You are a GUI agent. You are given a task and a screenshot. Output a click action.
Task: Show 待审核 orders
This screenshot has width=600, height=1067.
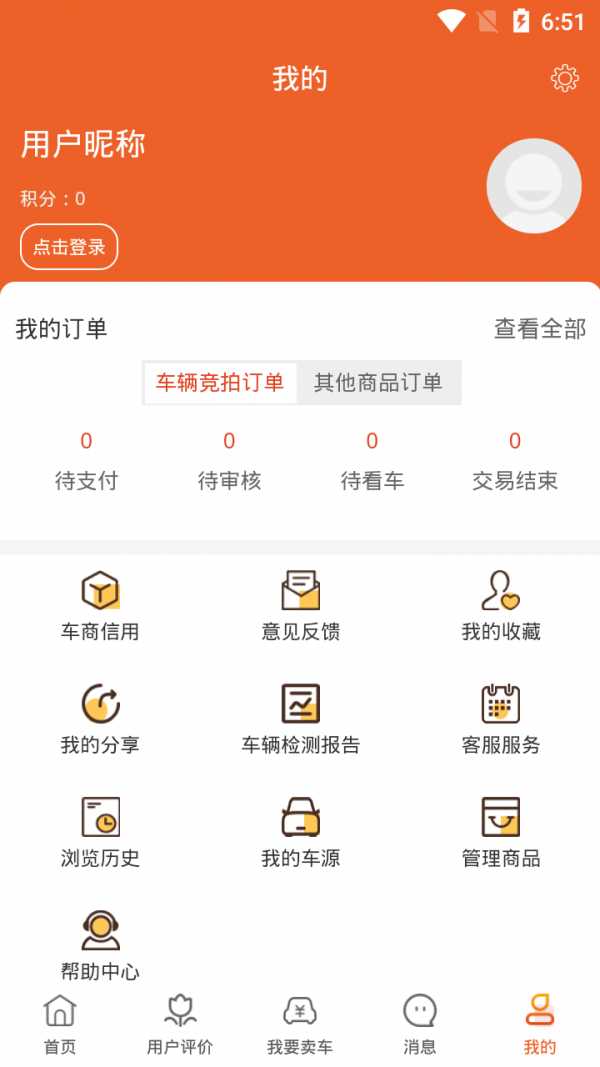point(229,462)
